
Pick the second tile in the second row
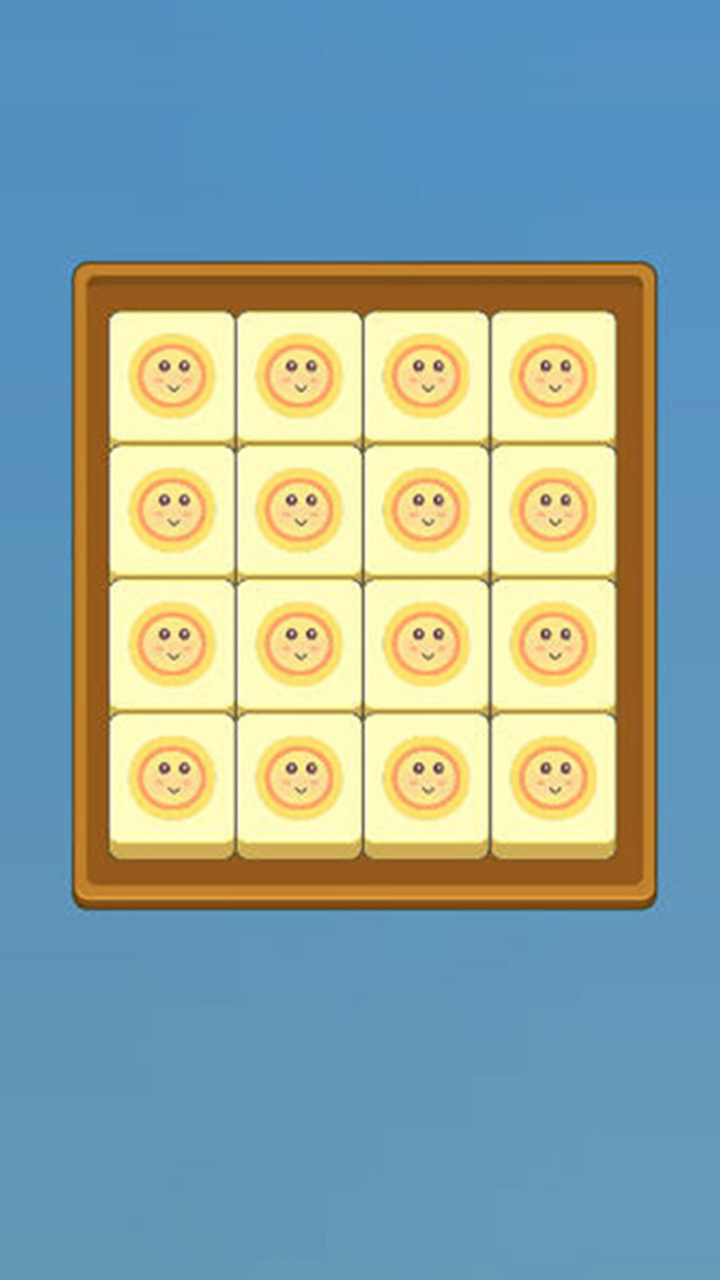click(299, 510)
